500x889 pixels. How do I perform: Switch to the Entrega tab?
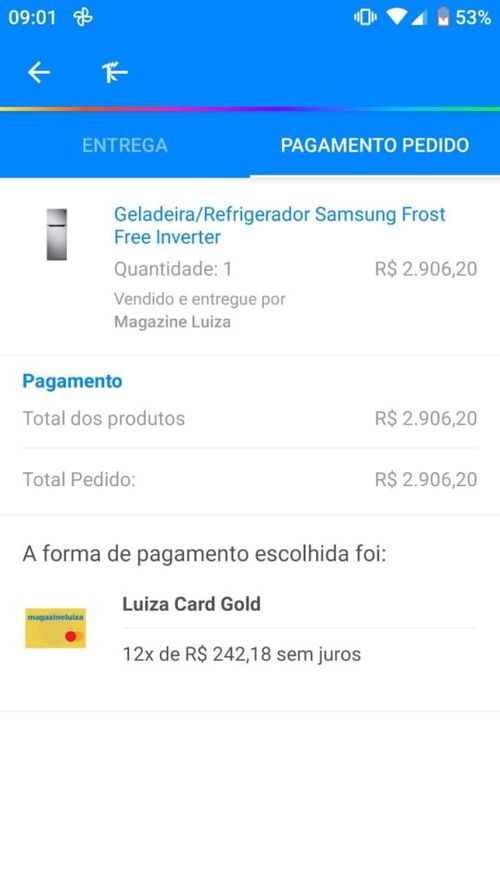coord(125,145)
